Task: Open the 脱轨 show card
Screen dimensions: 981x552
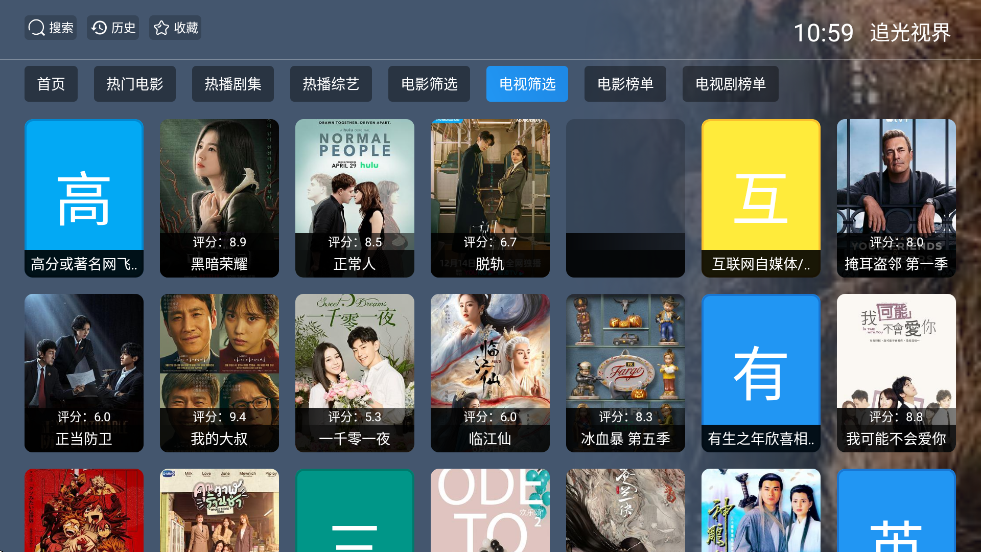Action: 490,198
